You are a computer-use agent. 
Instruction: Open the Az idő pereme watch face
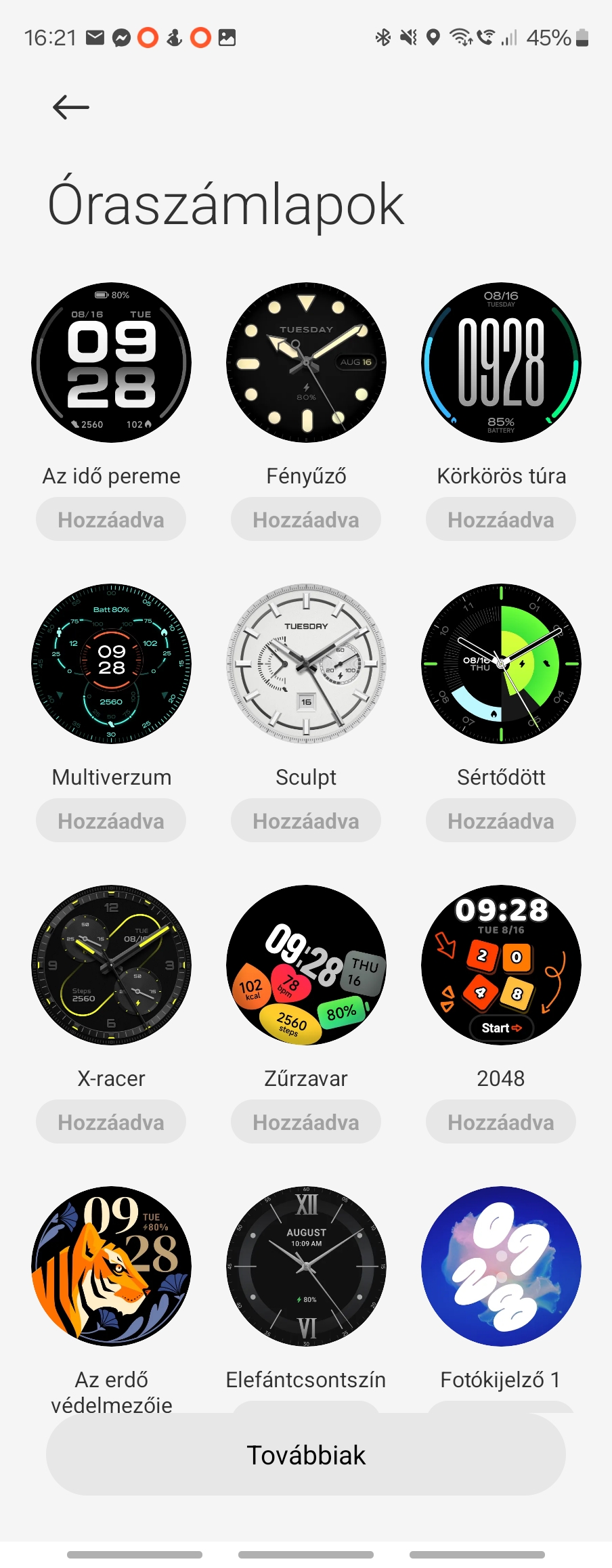112,363
